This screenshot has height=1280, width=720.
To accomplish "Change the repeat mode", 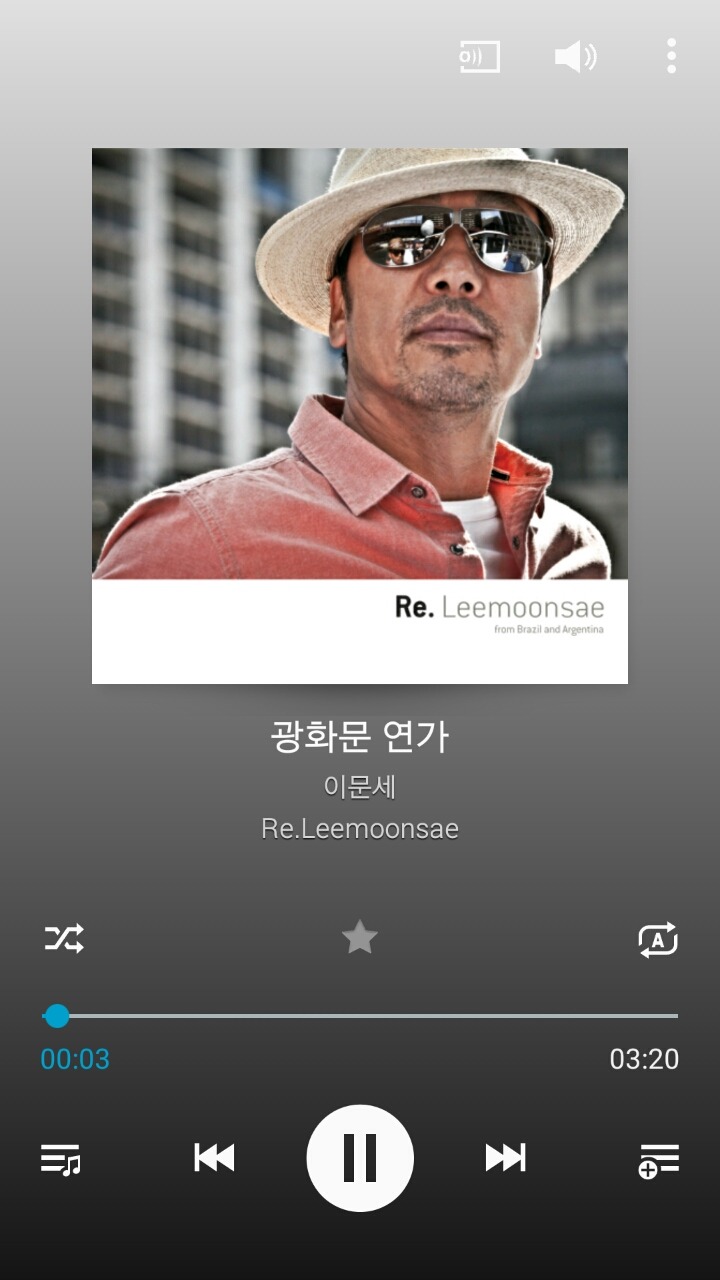I will (658, 940).
